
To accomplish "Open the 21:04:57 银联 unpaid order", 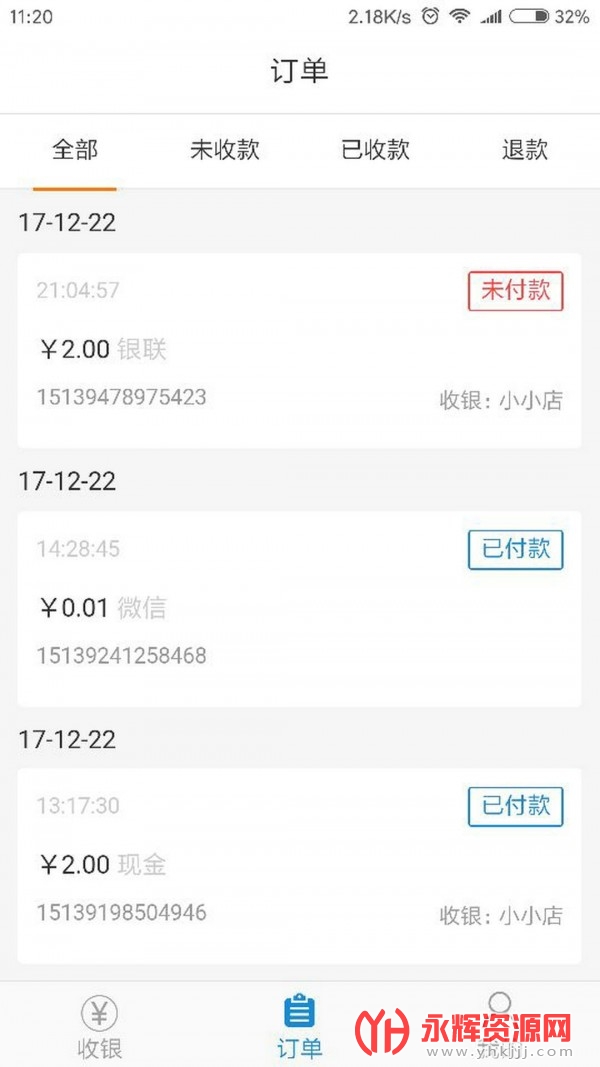I will click(x=299, y=350).
